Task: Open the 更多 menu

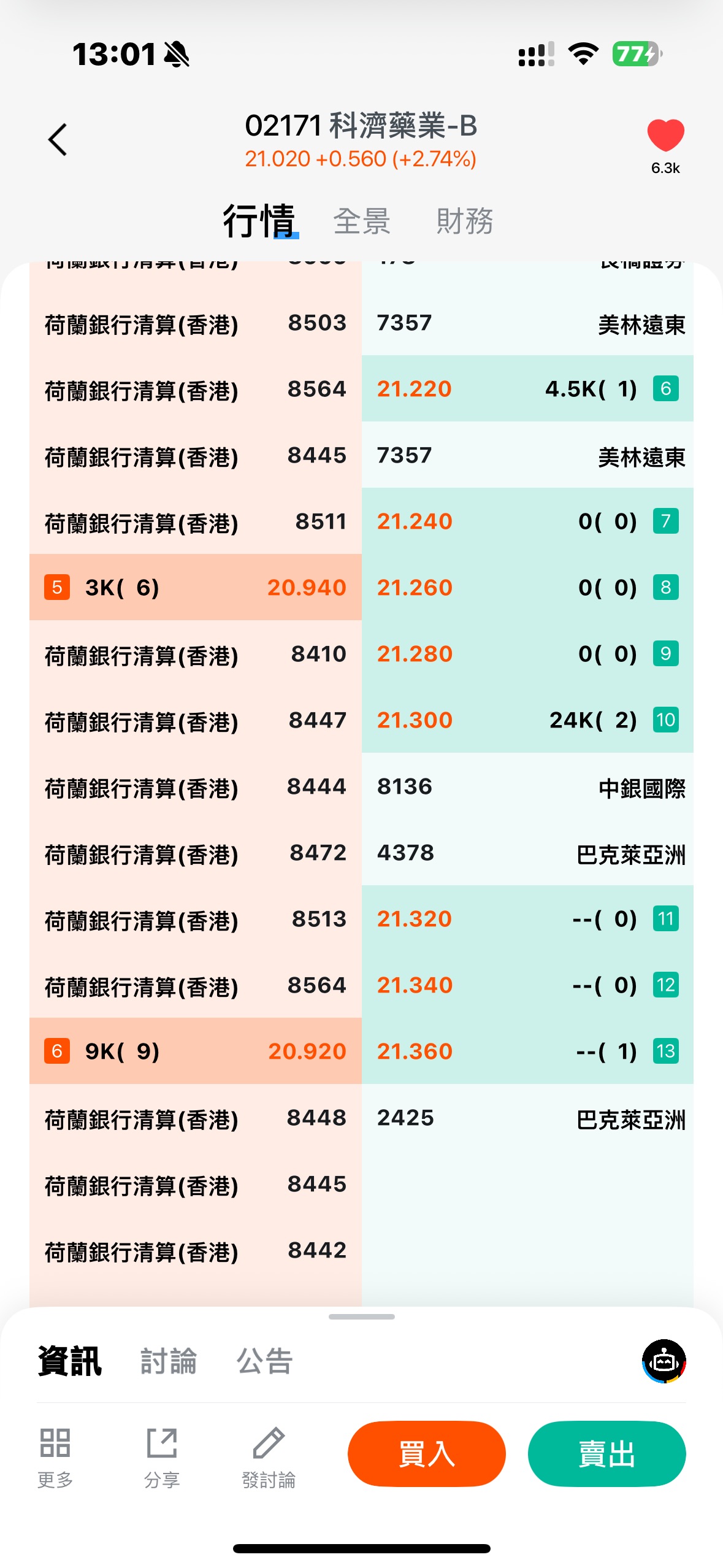Action: (55, 1458)
